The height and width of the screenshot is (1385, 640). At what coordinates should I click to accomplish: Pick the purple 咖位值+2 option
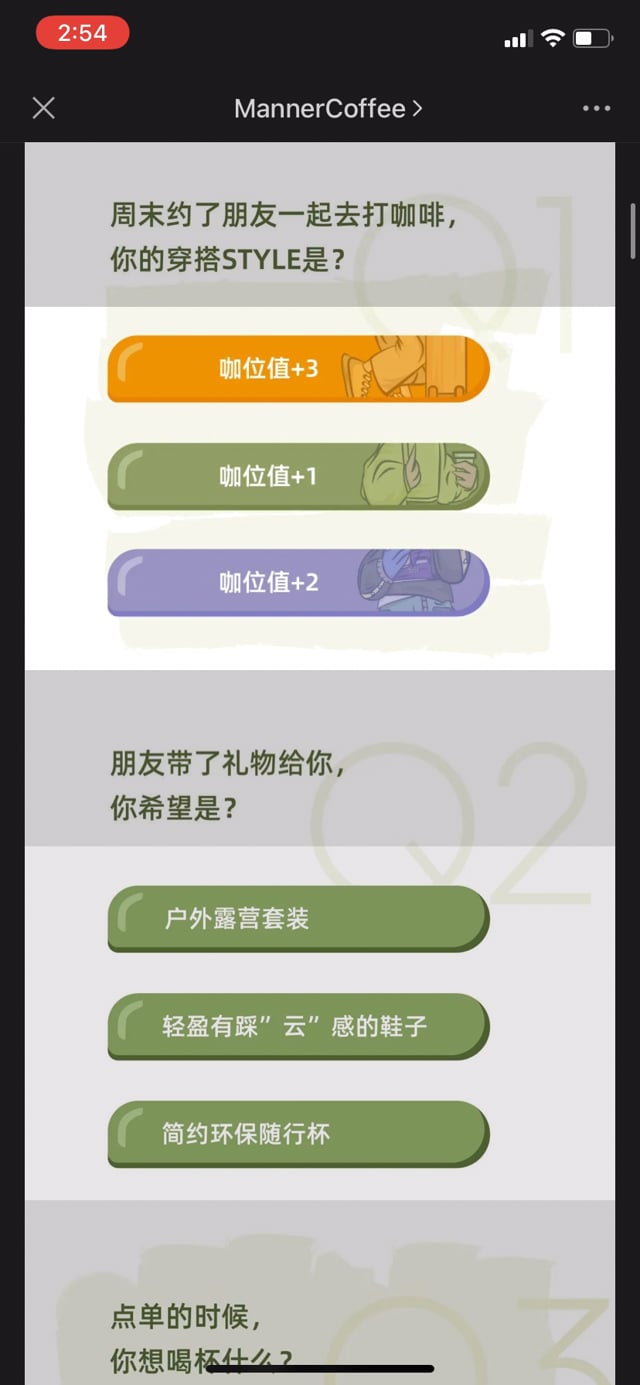(x=298, y=582)
